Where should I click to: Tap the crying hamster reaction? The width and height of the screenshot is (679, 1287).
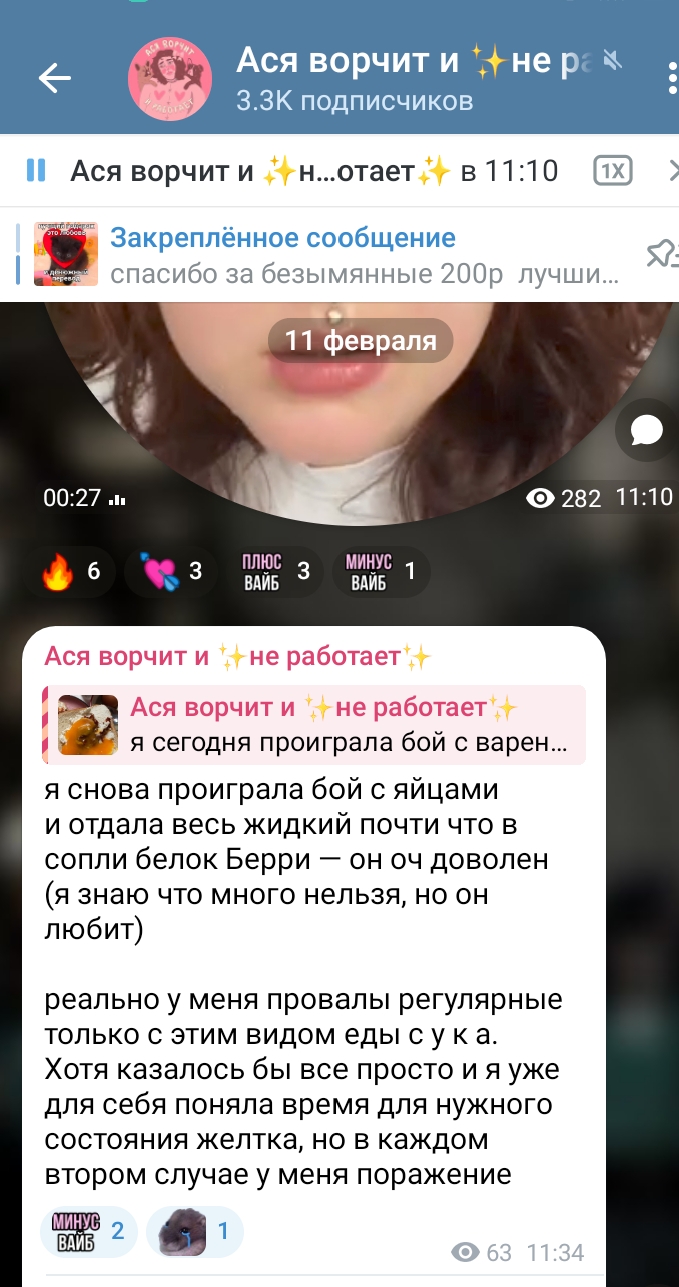(x=194, y=1231)
